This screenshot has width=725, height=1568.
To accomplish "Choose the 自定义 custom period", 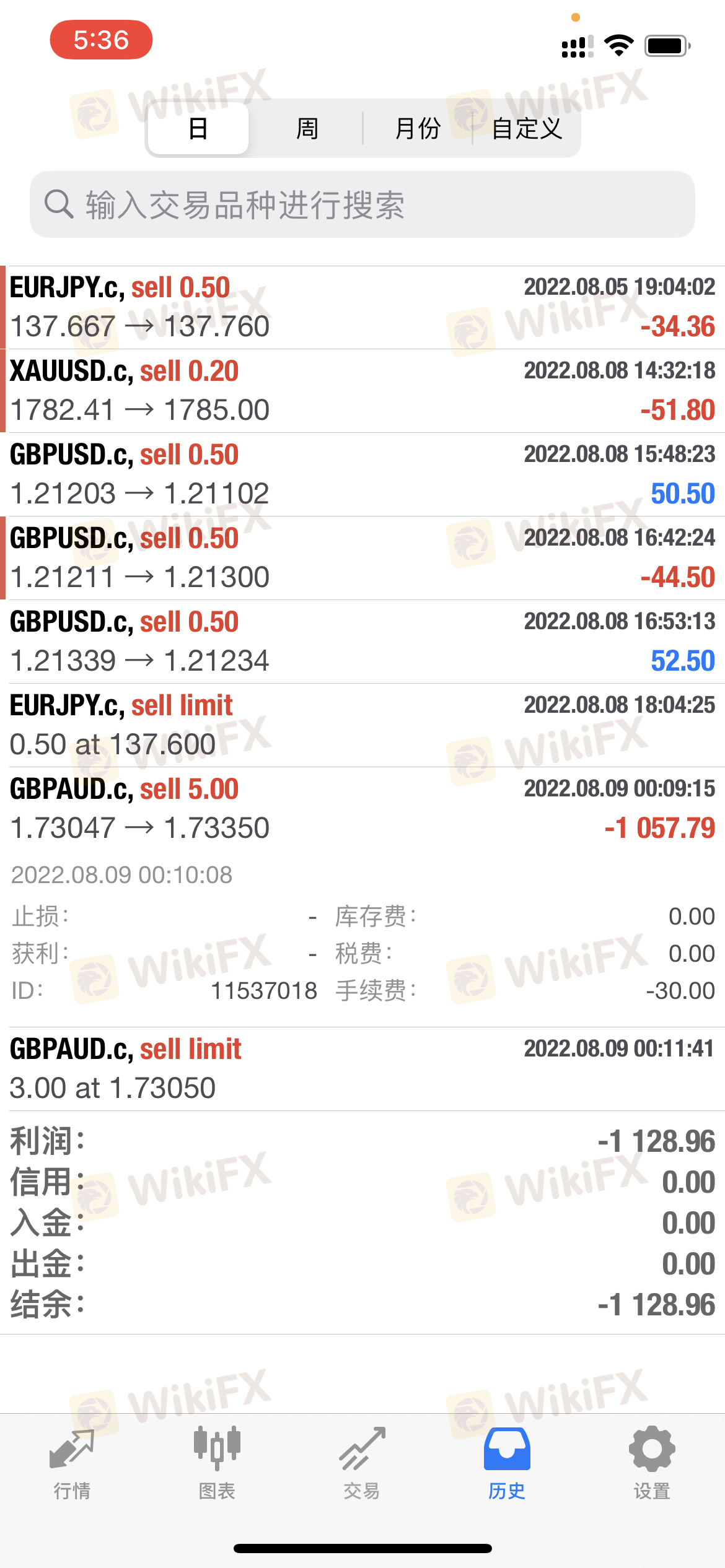I will tap(527, 128).
